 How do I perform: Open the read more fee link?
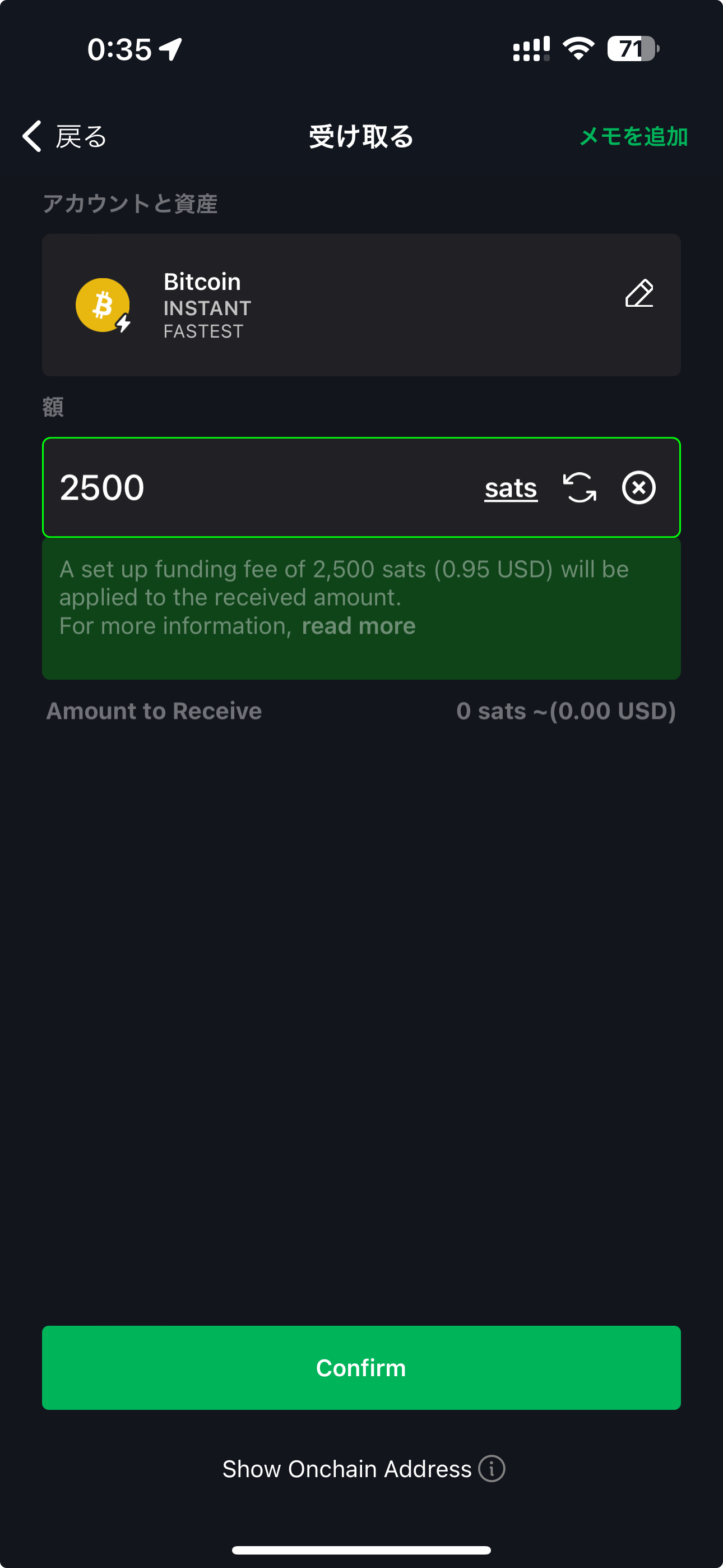tap(359, 626)
